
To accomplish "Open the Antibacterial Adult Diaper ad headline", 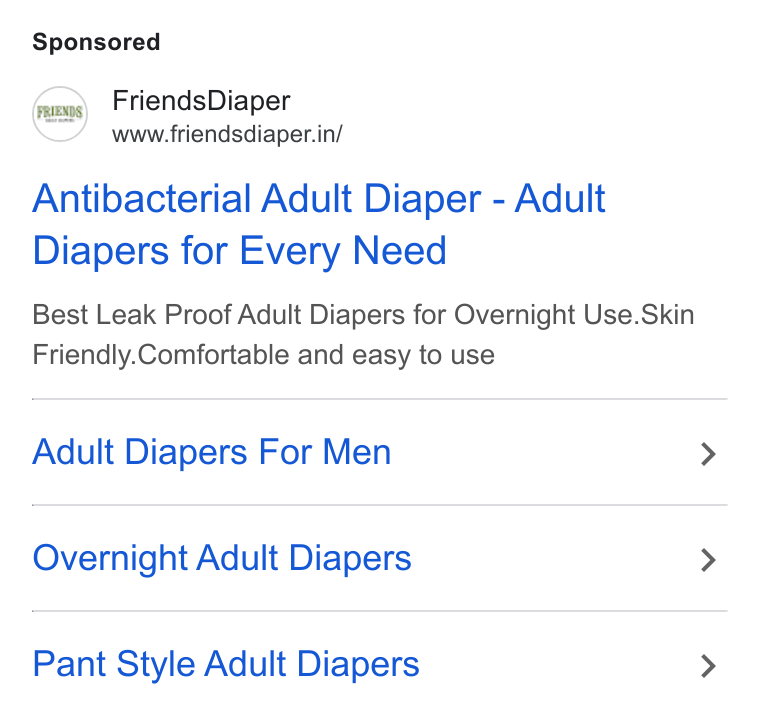I will pyautogui.click(x=319, y=224).
